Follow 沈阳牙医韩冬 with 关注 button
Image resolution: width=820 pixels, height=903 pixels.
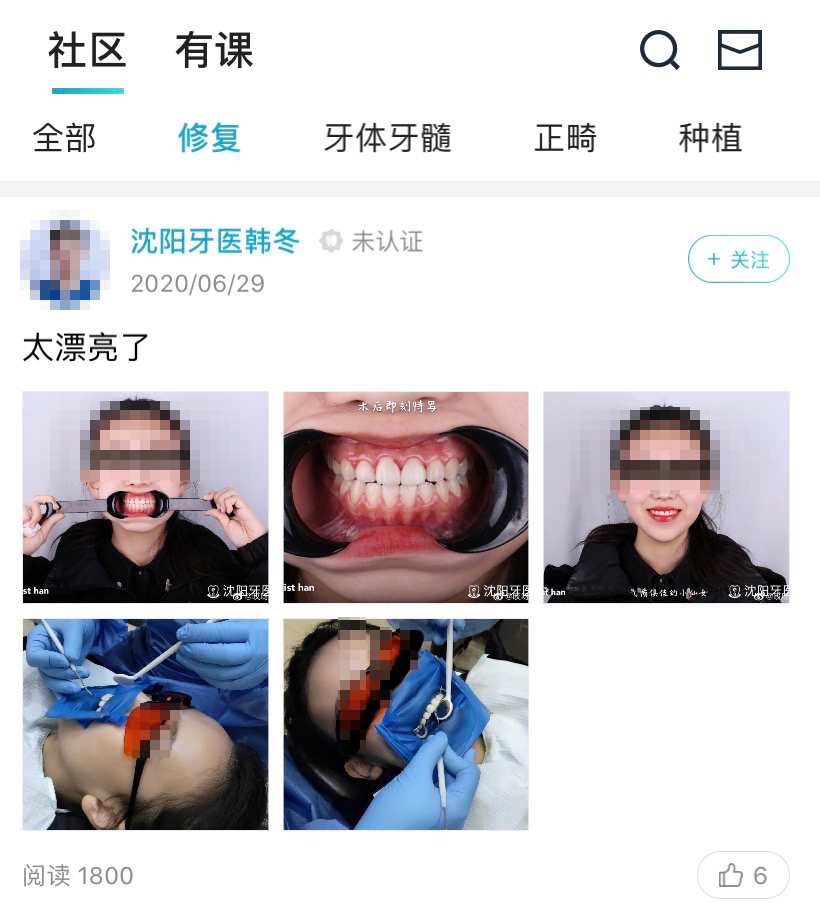pyautogui.click(x=738, y=260)
